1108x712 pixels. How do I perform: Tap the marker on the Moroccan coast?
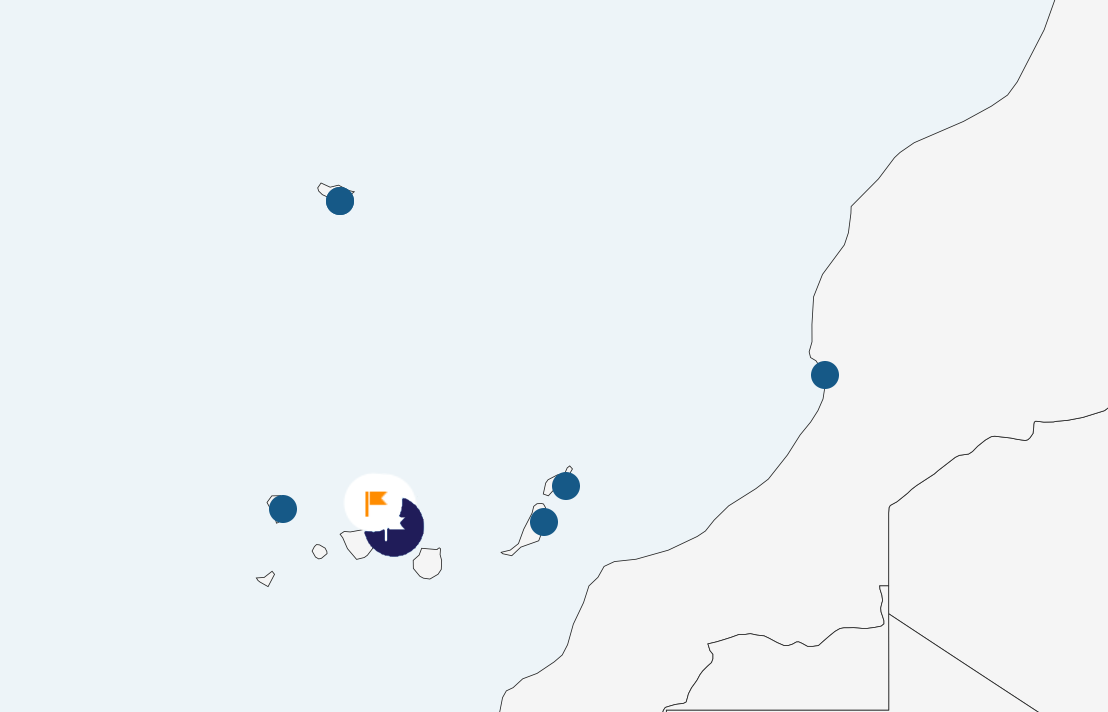825,375
